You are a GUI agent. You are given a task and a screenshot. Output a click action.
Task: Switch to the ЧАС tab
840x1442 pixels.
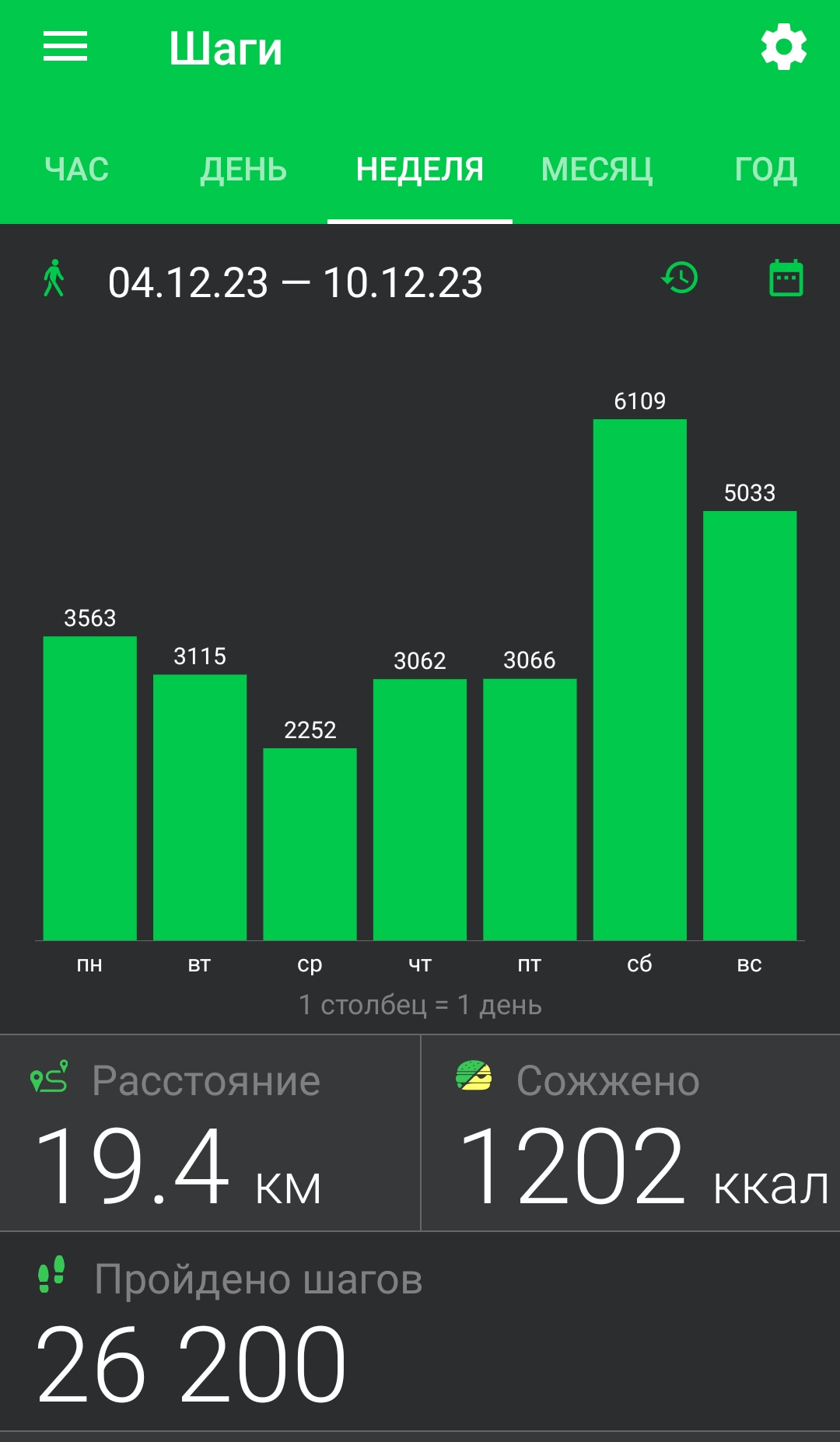77,170
